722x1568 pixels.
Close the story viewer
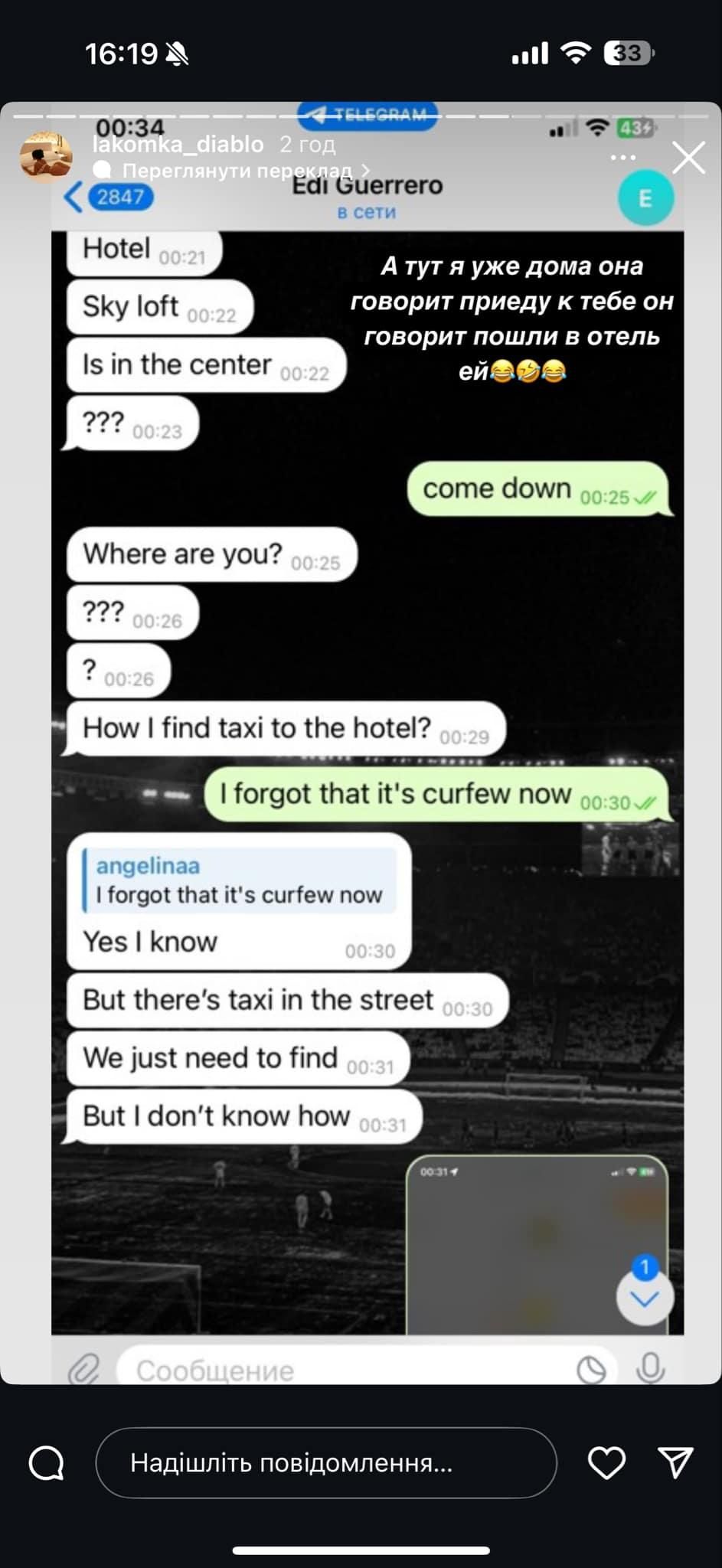tap(688, 158)
